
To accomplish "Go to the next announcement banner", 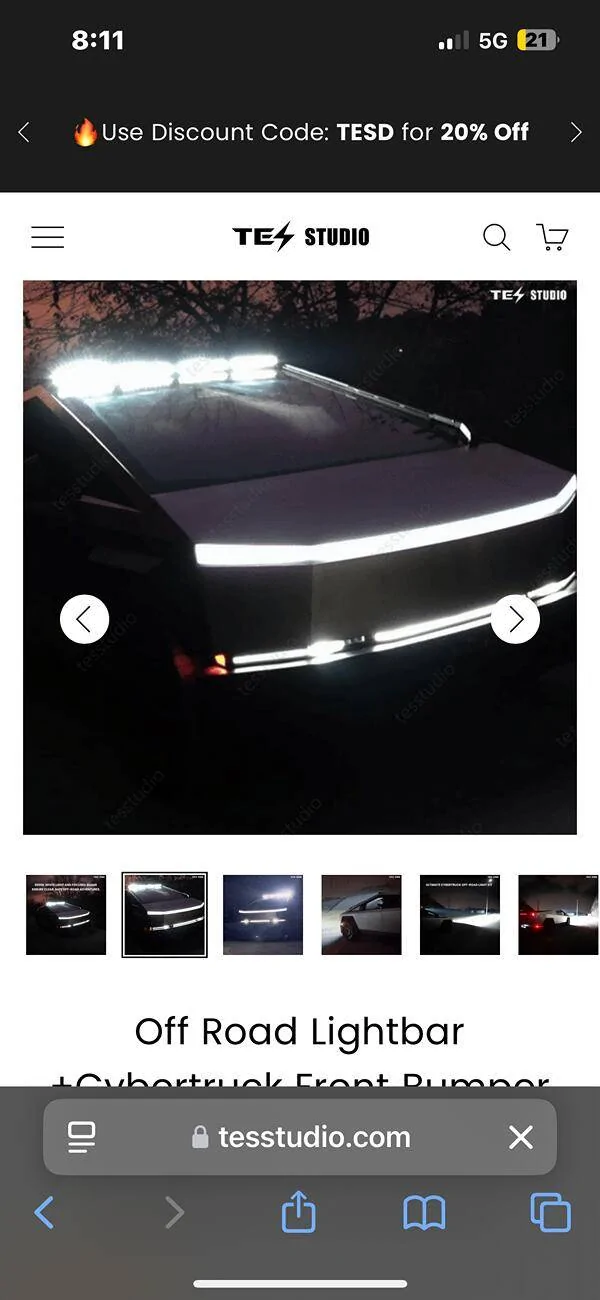I will click(575, 132).
